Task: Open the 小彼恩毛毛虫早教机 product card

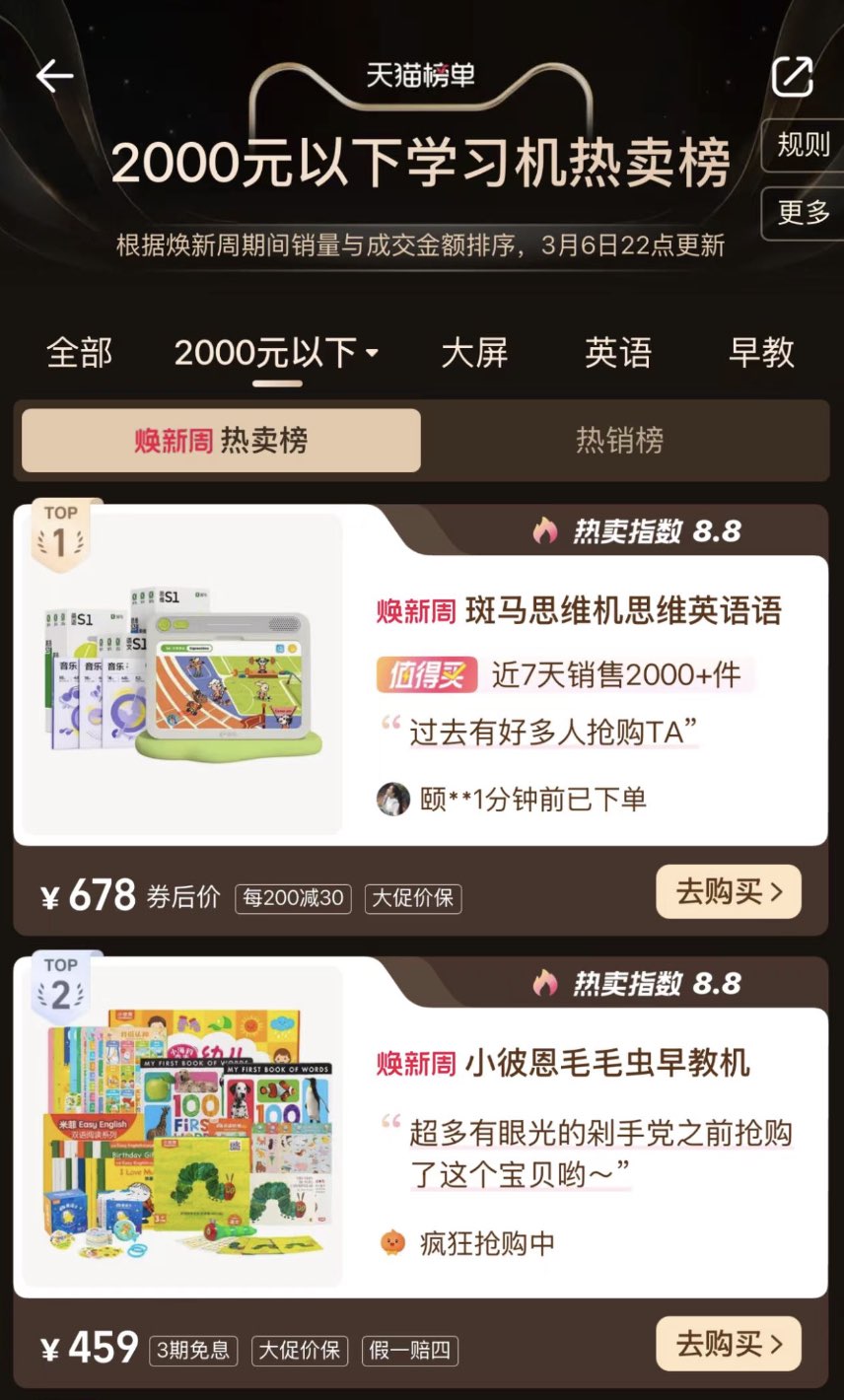Action: [562, 1064]
